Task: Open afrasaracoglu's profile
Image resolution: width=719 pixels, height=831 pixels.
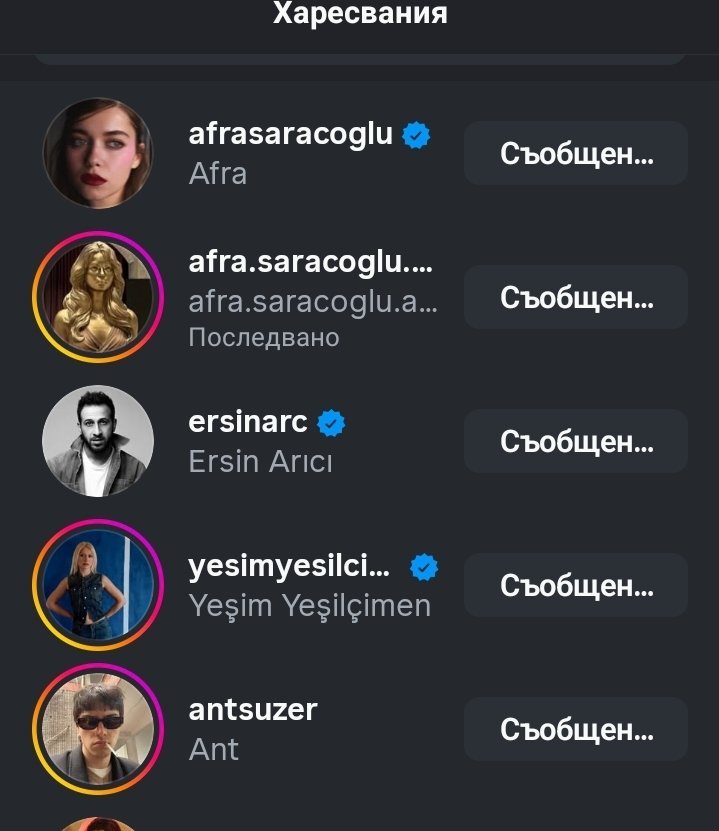Action: [290, 136]
